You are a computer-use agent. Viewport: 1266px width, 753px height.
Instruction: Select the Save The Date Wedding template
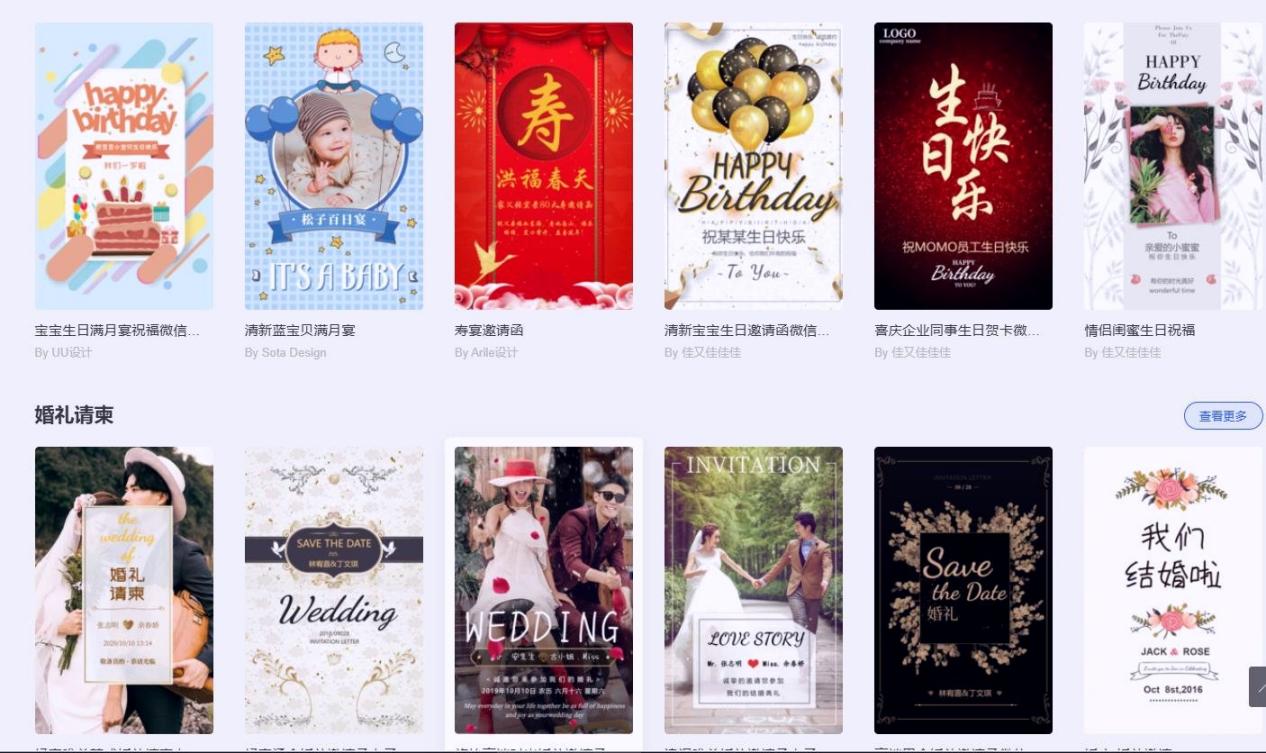pos(334,590)
